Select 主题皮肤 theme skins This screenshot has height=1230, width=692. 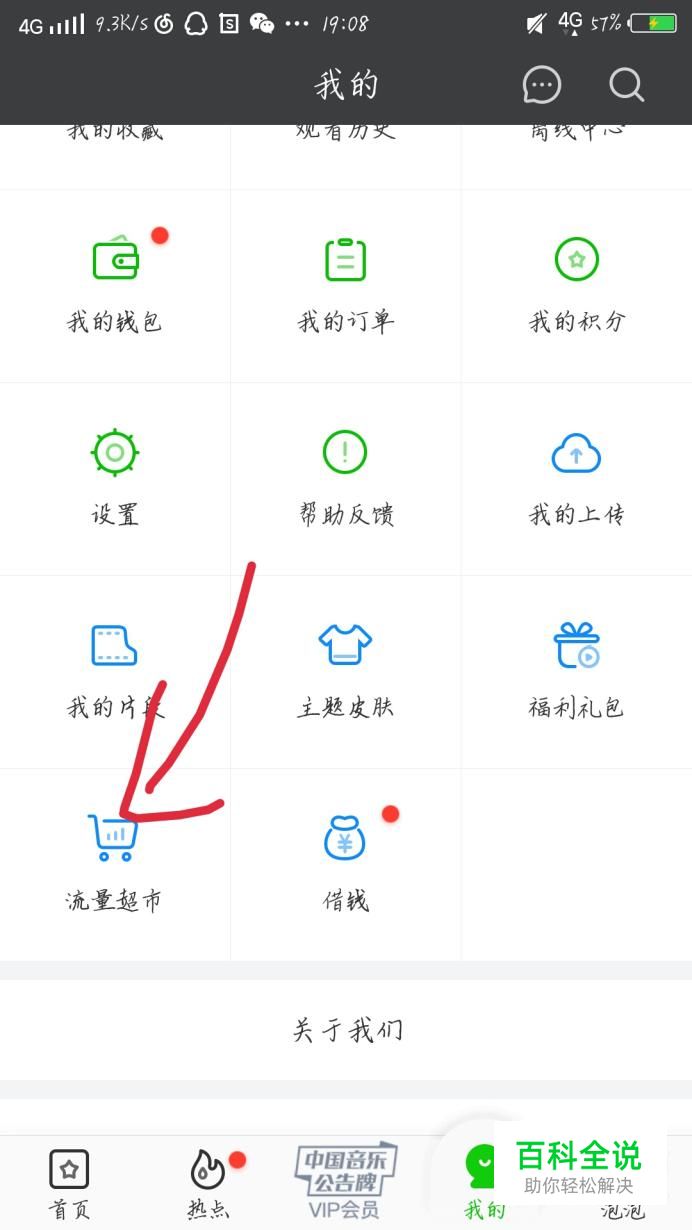pos(346,672)
